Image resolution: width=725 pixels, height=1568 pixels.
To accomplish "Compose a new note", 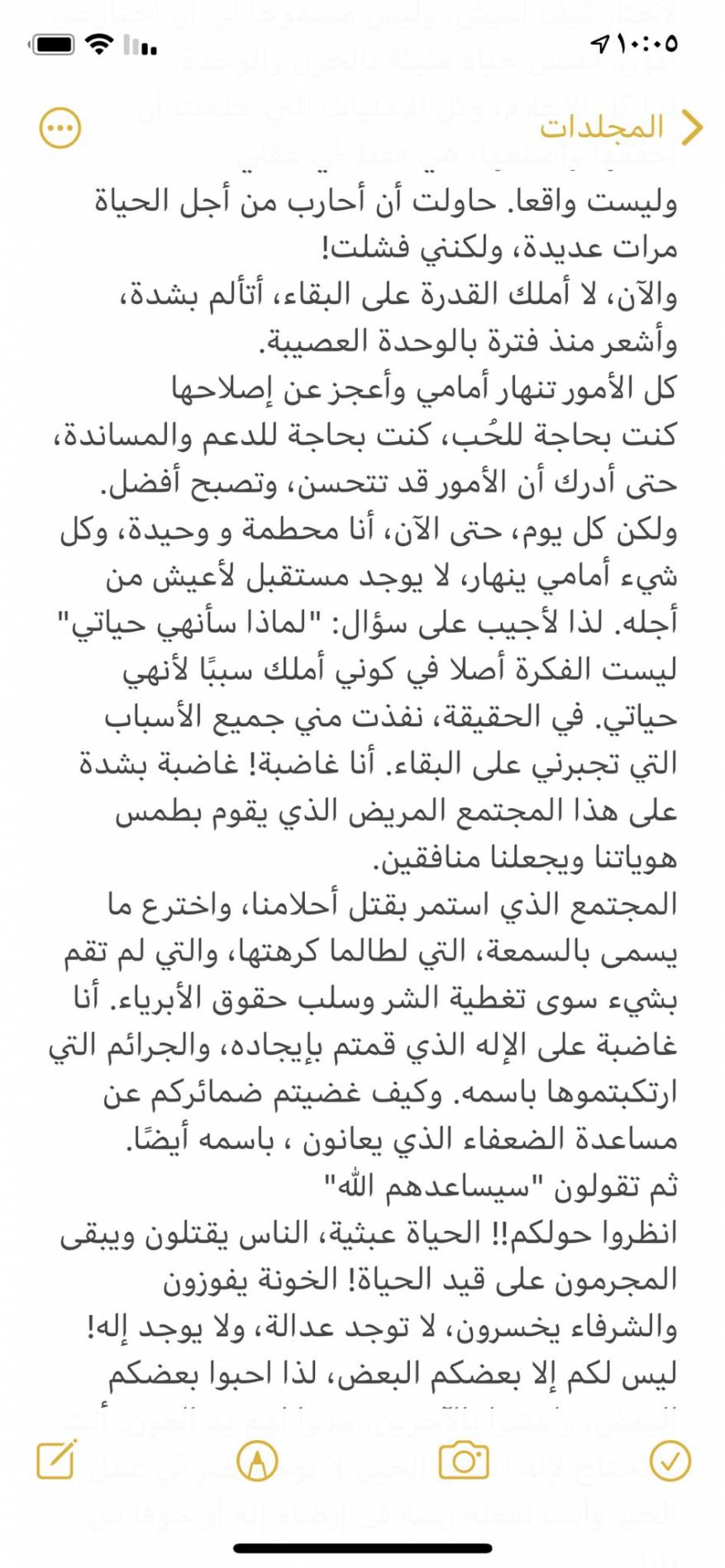I will [x=57, y=1461].
